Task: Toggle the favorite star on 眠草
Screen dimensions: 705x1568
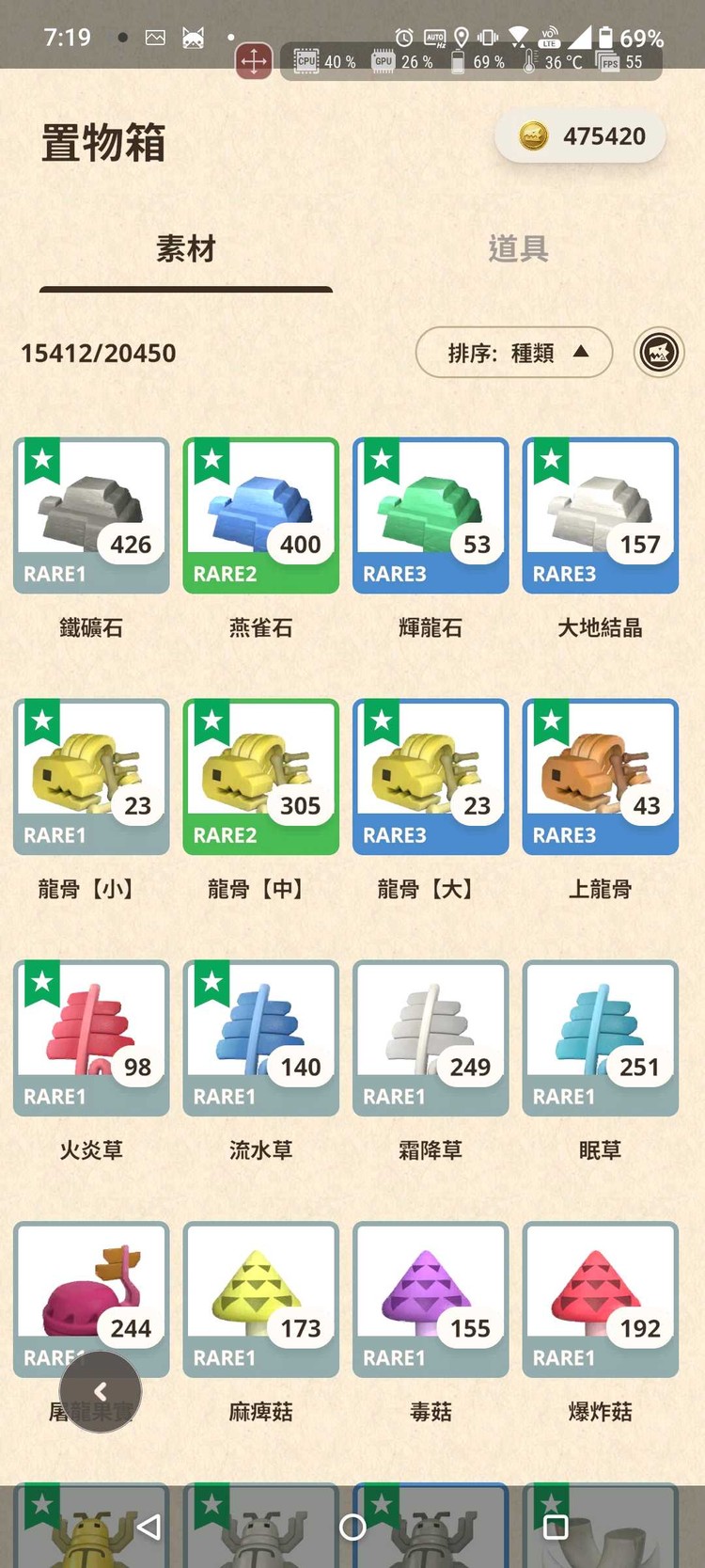Action: (550, 984)
